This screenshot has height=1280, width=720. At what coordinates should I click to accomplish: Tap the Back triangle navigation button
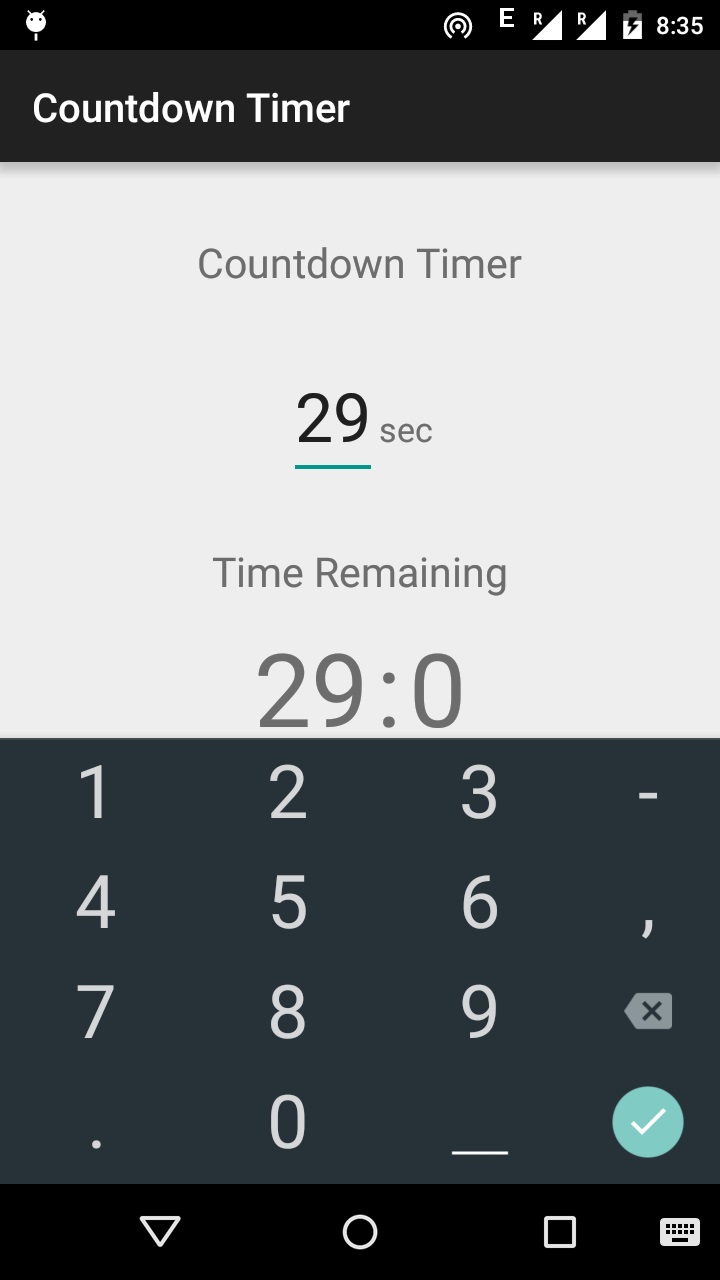[158, 1232]
